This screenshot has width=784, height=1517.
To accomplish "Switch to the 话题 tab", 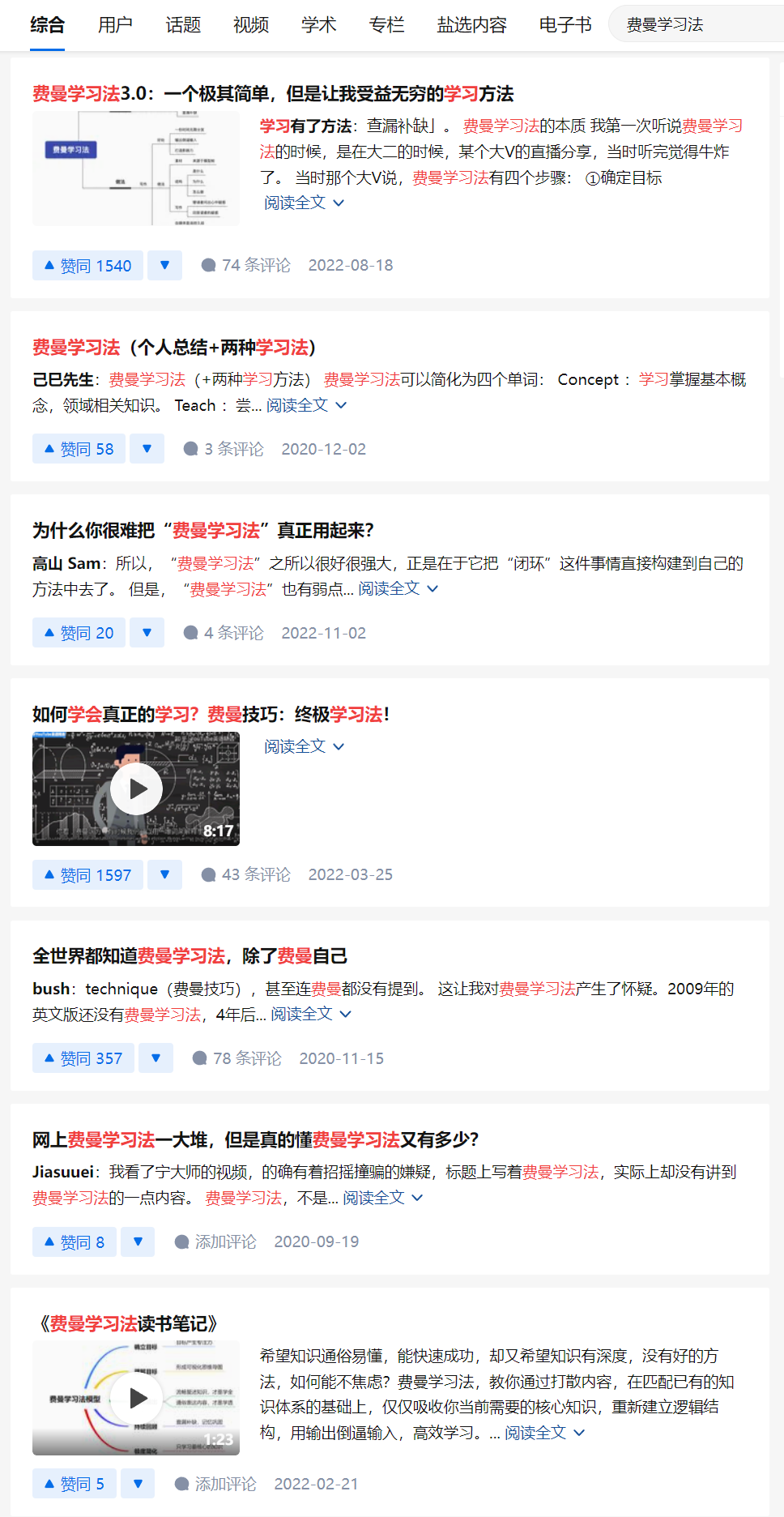I will [183, 25].
